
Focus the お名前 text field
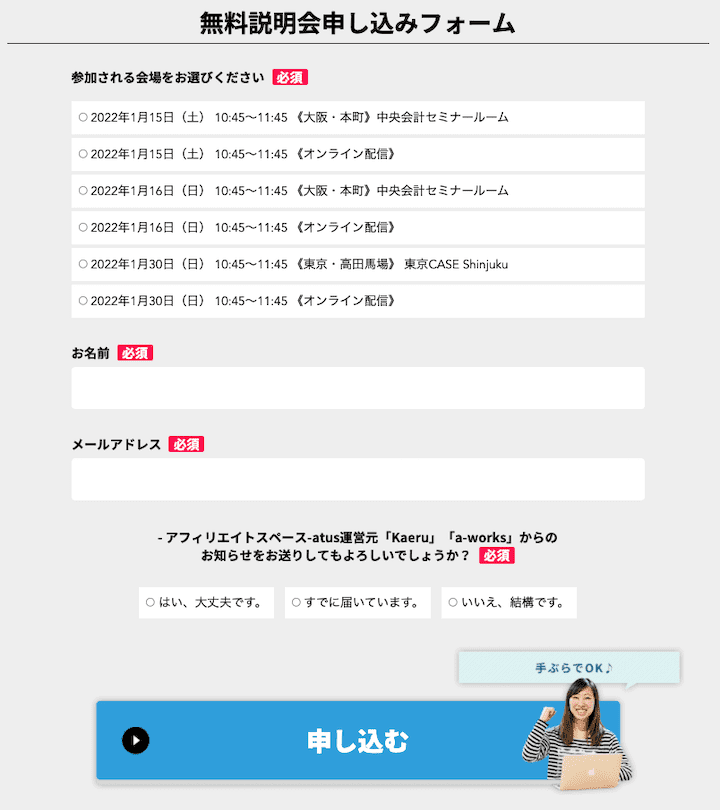(x=358, y=388)
